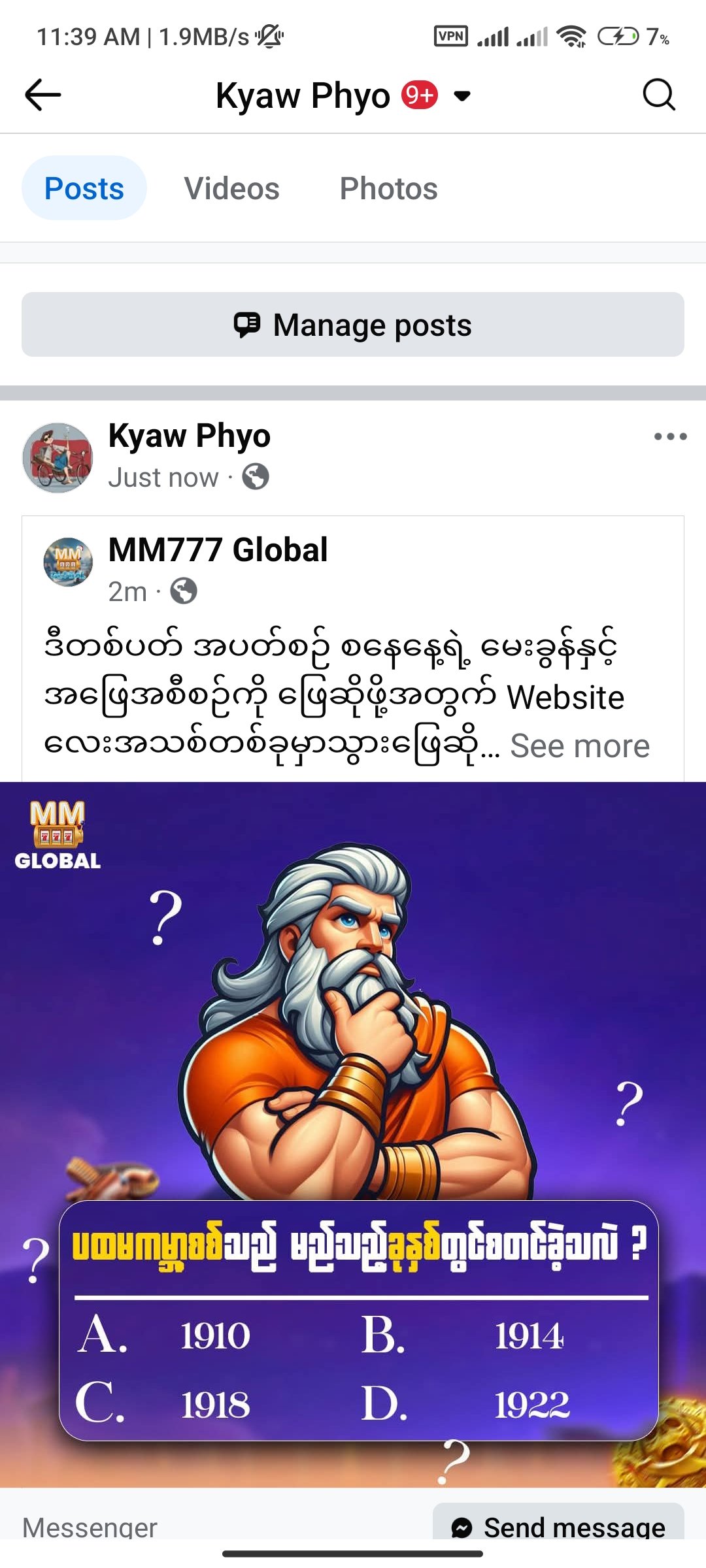Open Kyaw Phyo's profile picture on the post
This screenshot has width=706, height=1568.
[58, 457]
